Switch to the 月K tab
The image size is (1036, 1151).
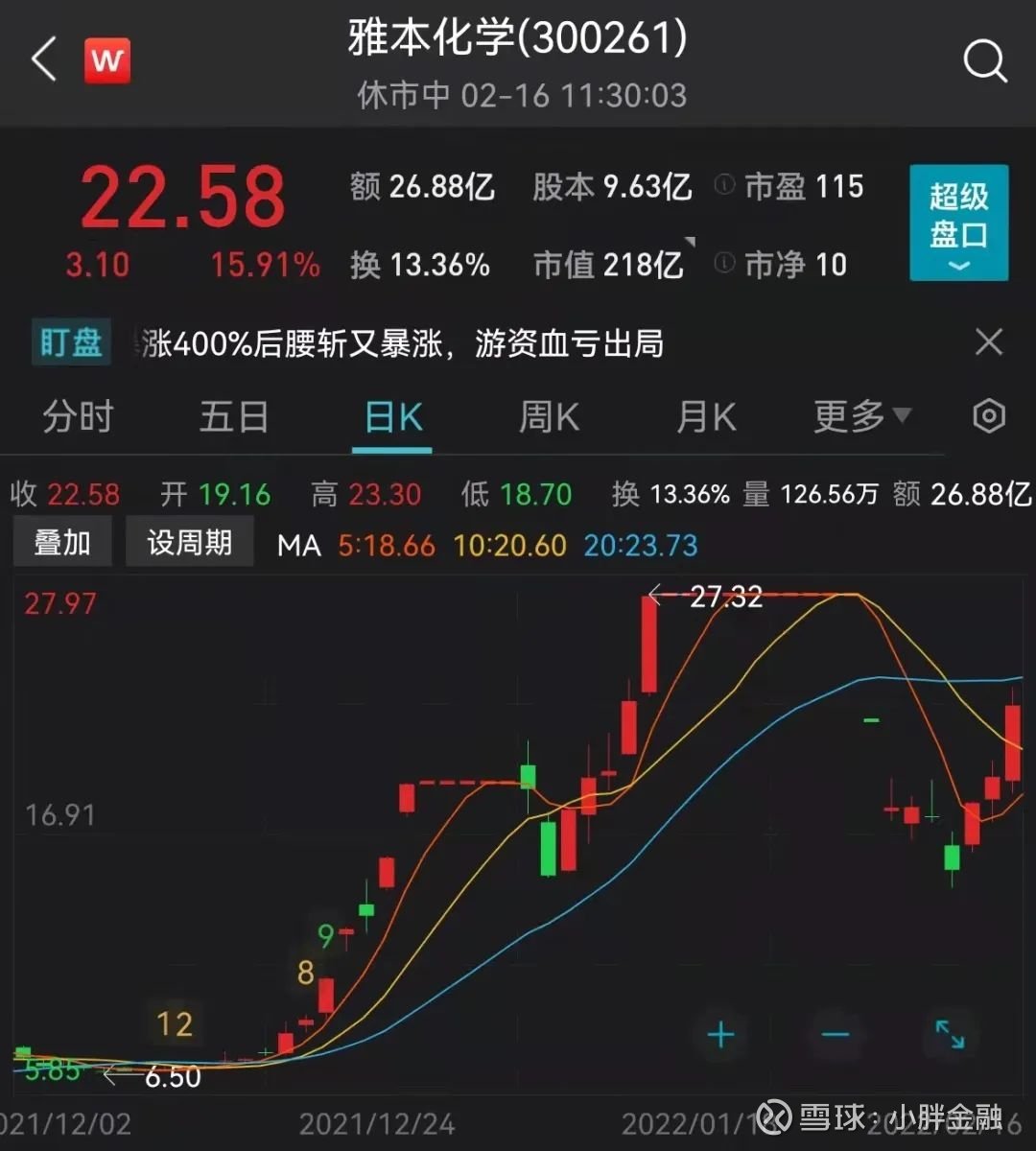pos(706,416)
